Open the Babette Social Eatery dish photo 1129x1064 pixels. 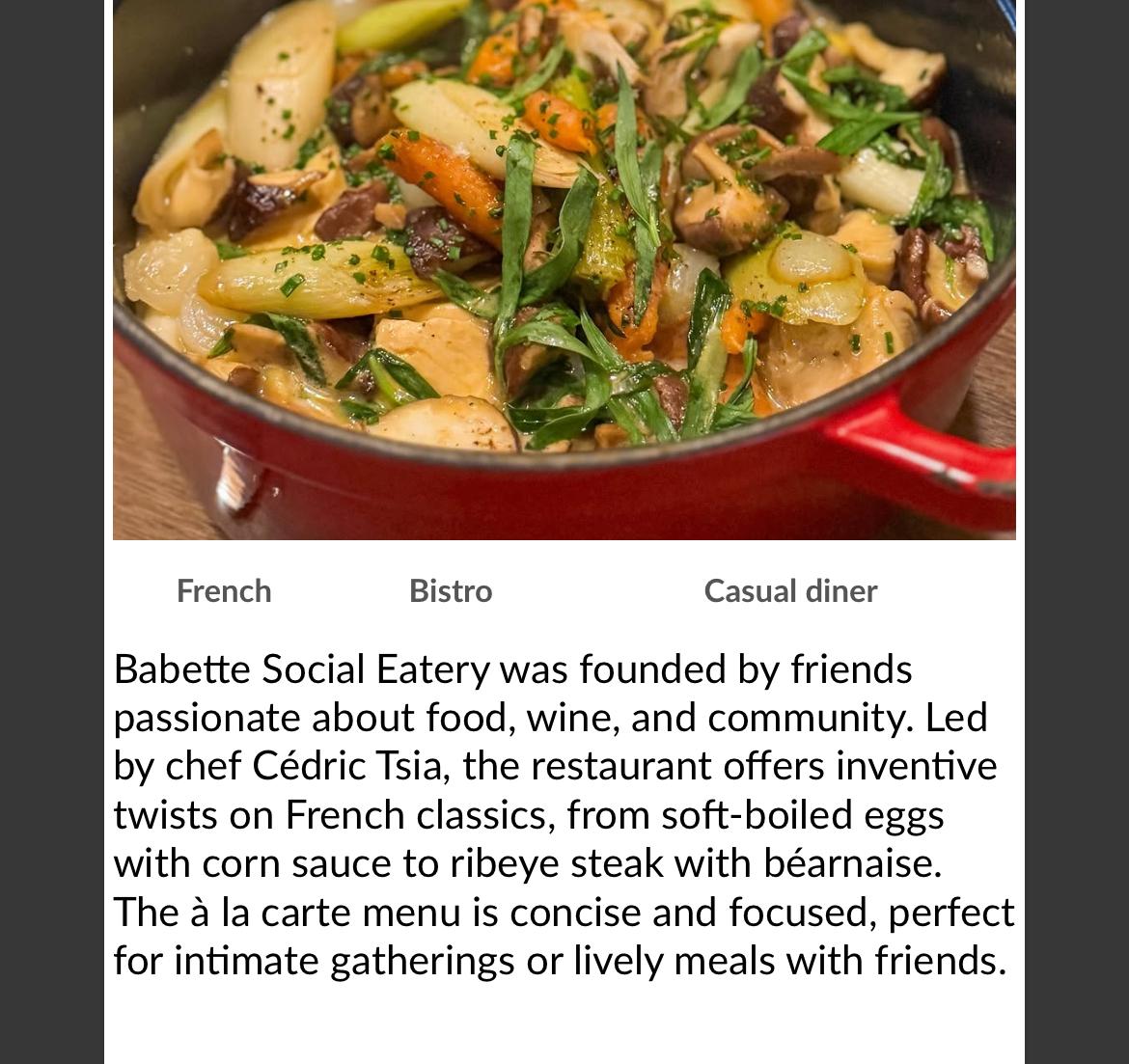coord(564,270)
